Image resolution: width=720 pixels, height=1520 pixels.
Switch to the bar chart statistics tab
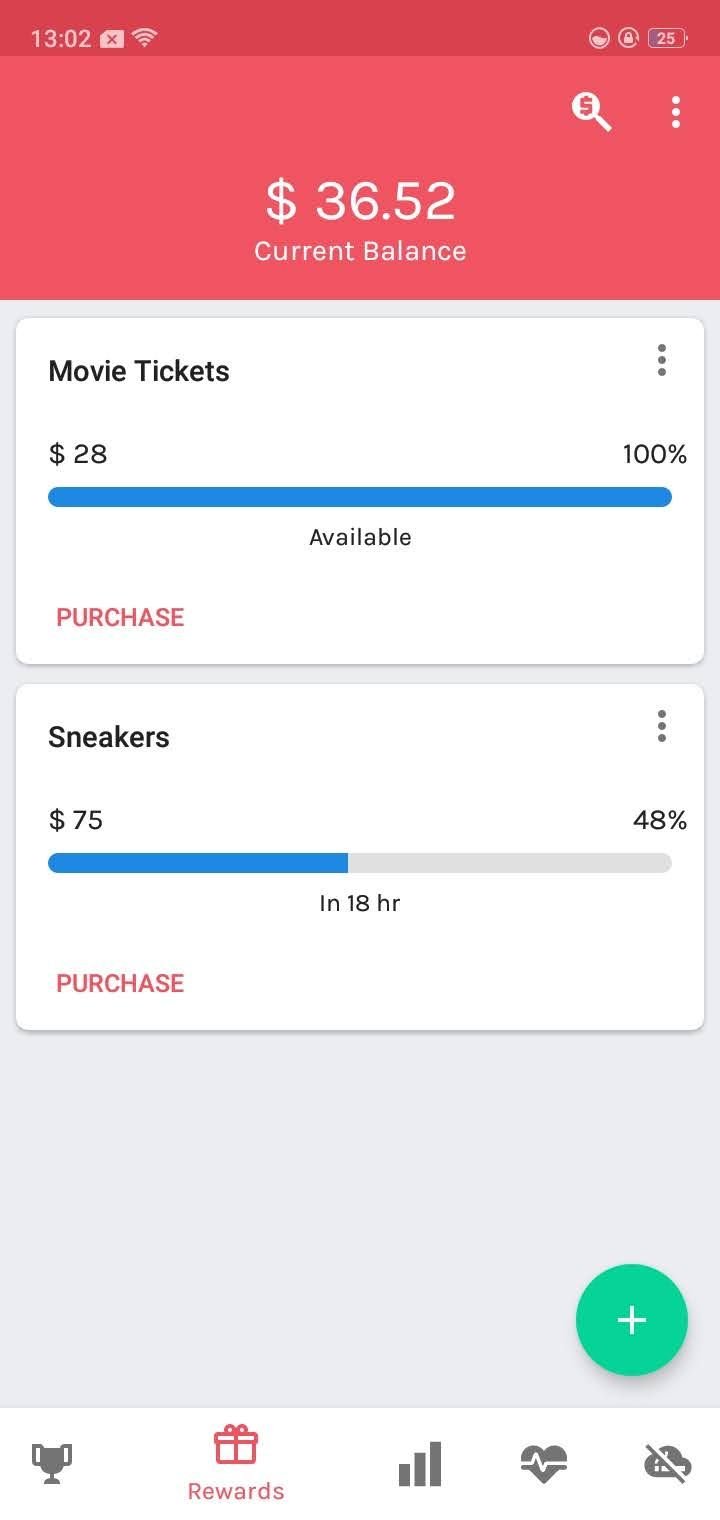coord(420,1464)
